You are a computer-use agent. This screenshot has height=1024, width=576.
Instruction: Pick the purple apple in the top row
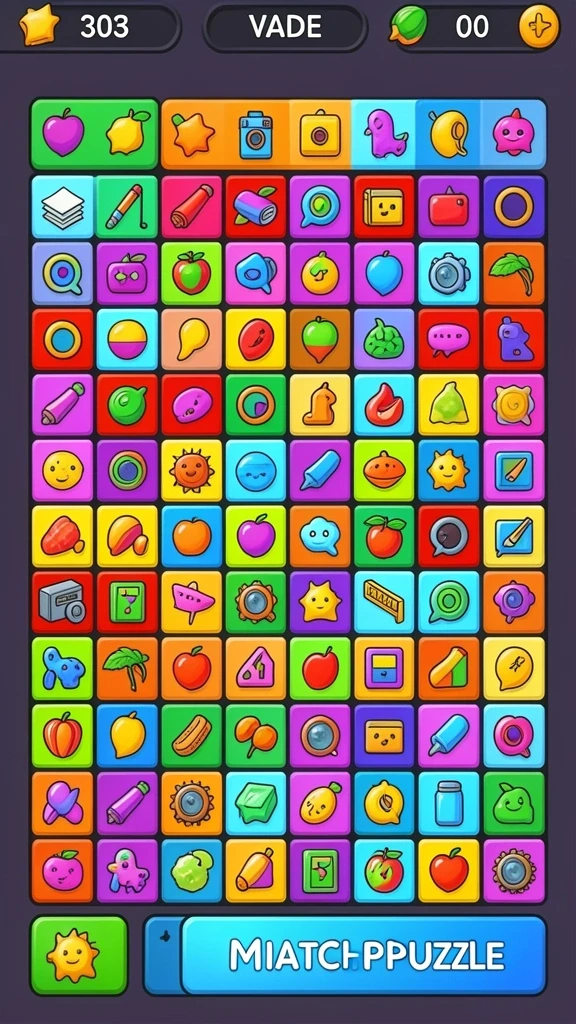click(63, 133)
